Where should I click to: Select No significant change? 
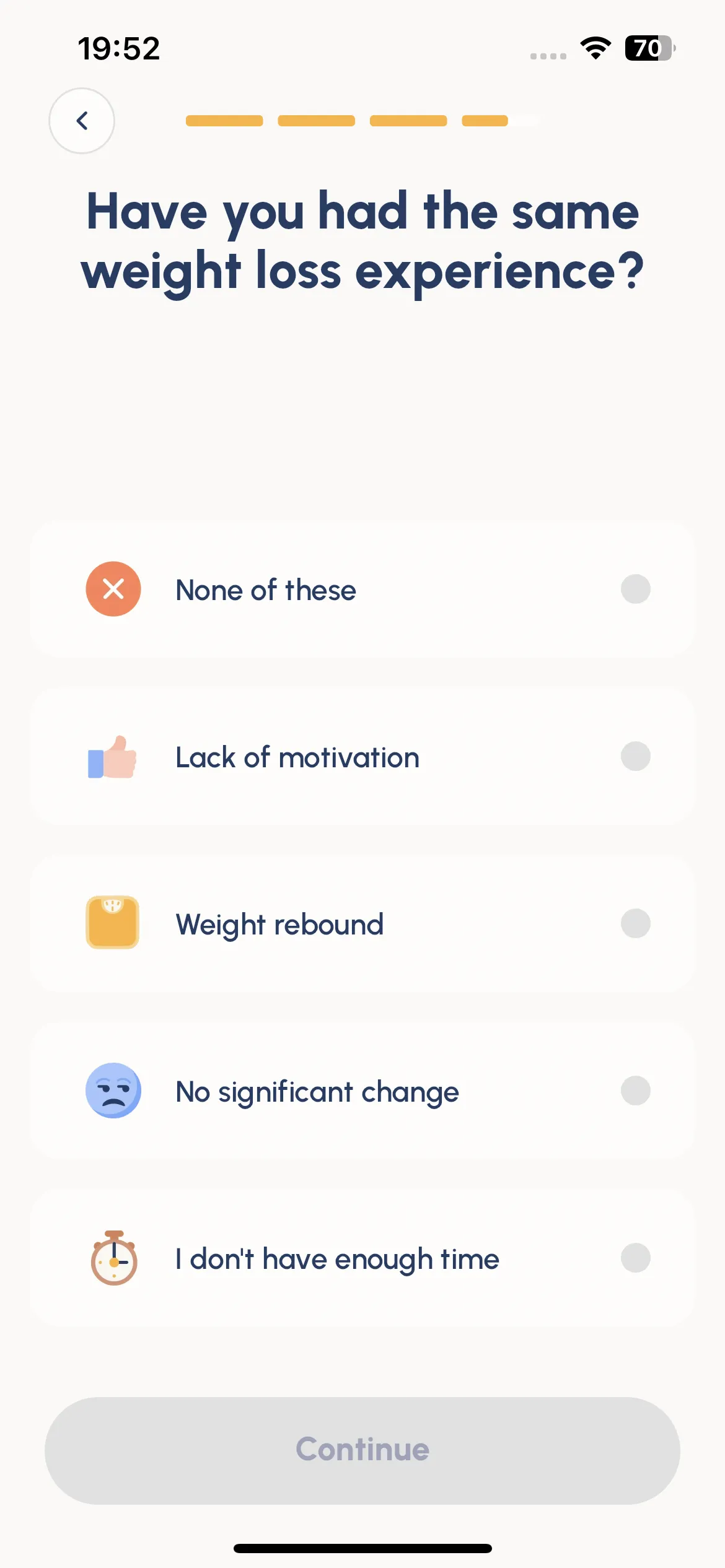click(362, 1091)
